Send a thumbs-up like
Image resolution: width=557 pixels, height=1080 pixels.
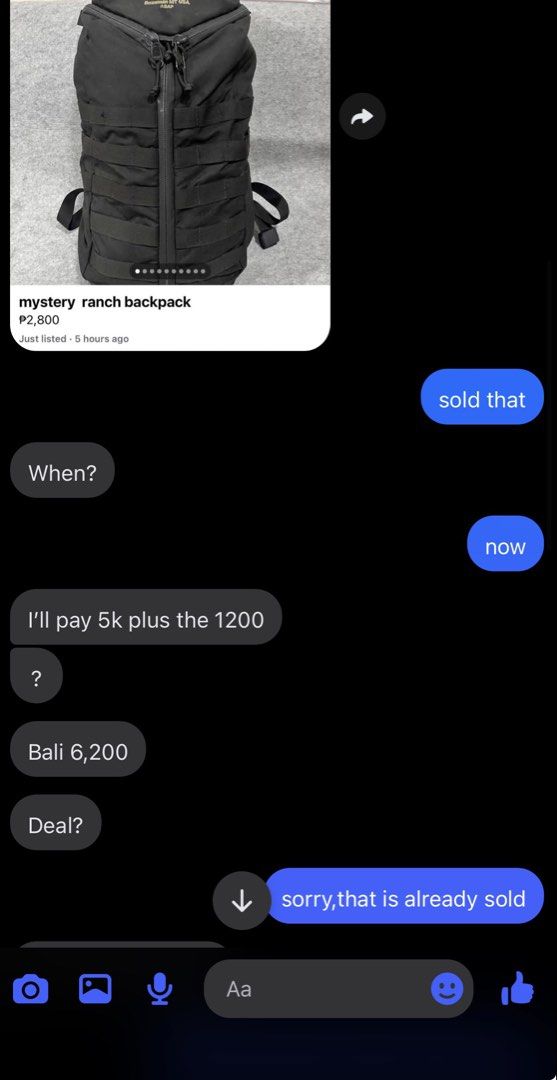[518, 988]
